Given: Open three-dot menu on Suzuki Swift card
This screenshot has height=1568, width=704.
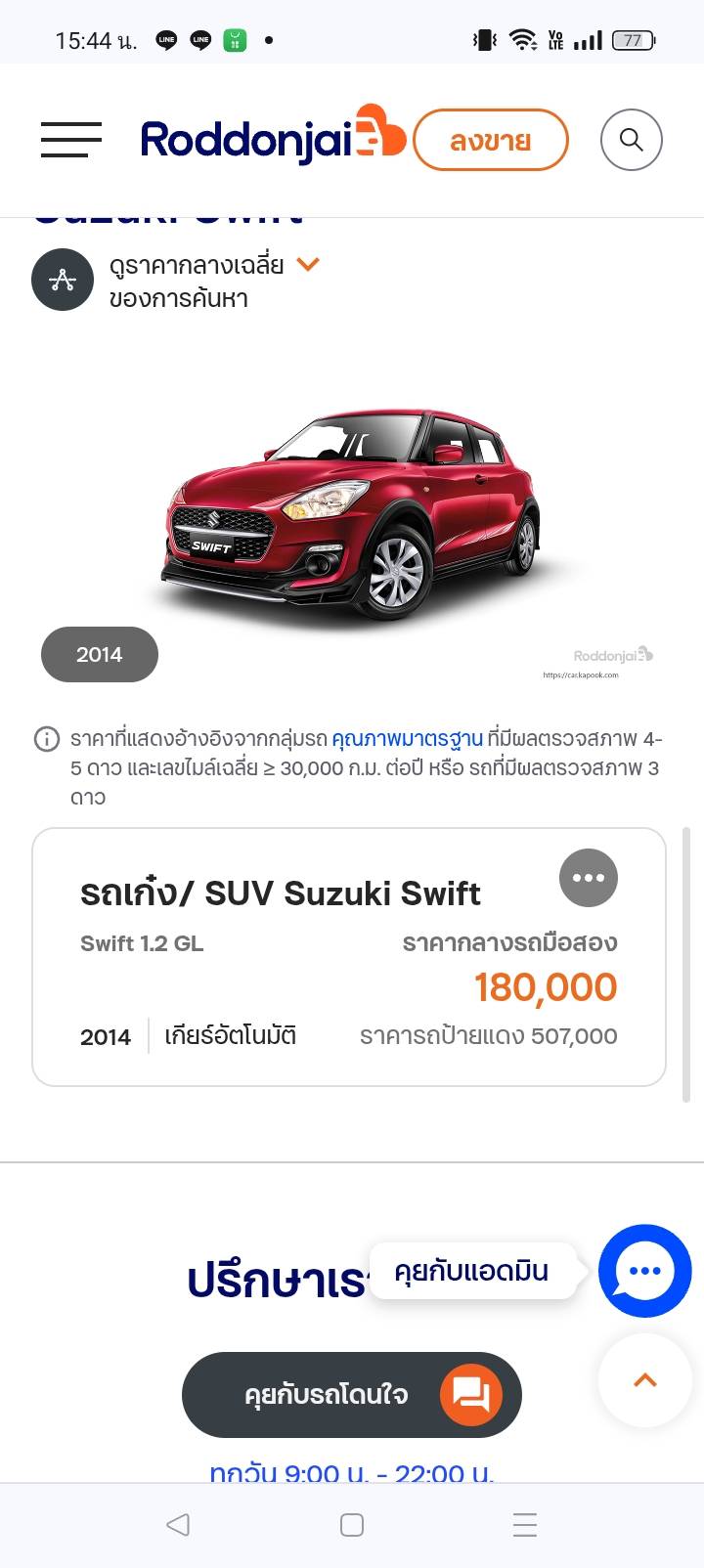Looking at the screenshot, I should 589,878.
